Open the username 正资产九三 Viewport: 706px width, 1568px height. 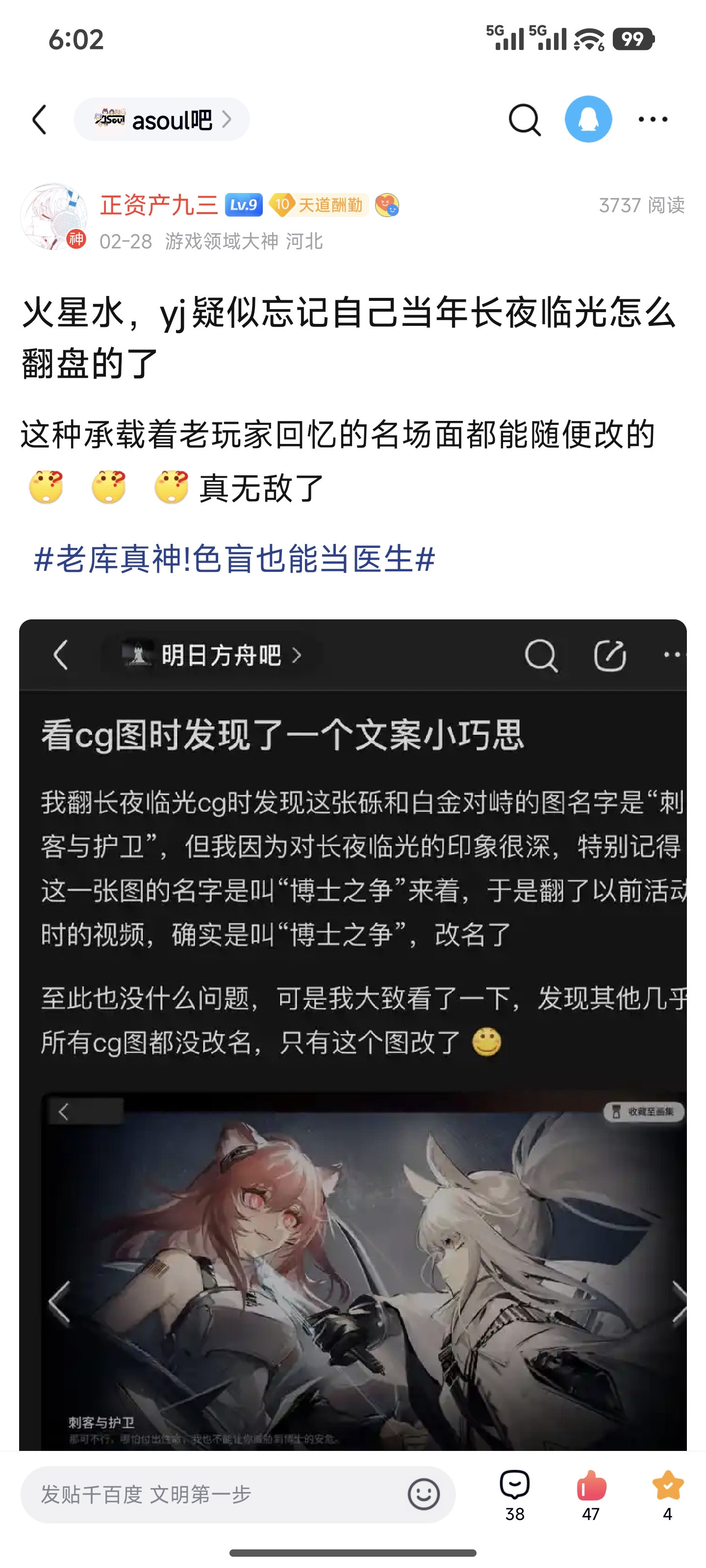click(159, 205)
